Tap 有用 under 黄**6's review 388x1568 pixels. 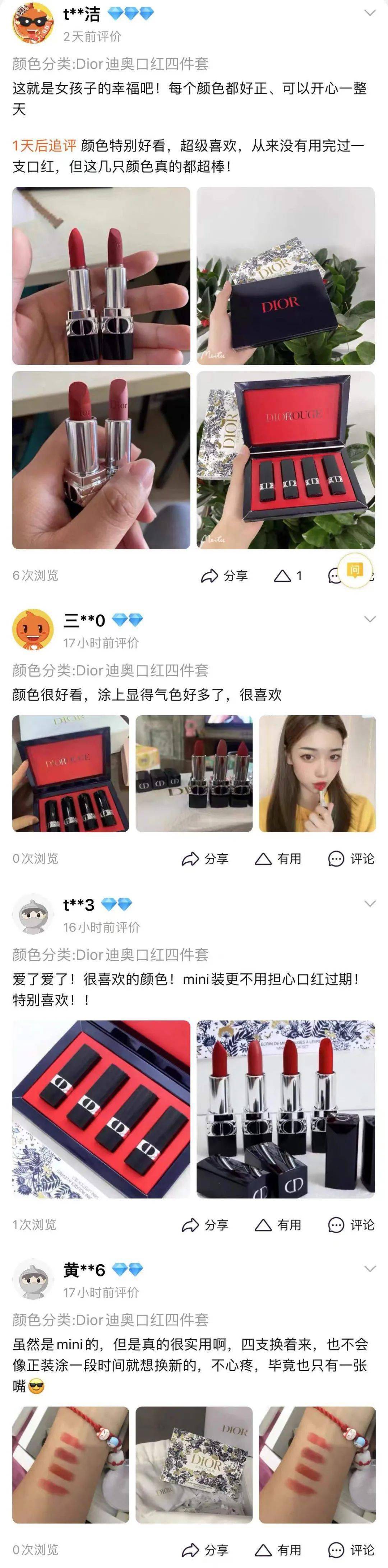coord(278,1550)
